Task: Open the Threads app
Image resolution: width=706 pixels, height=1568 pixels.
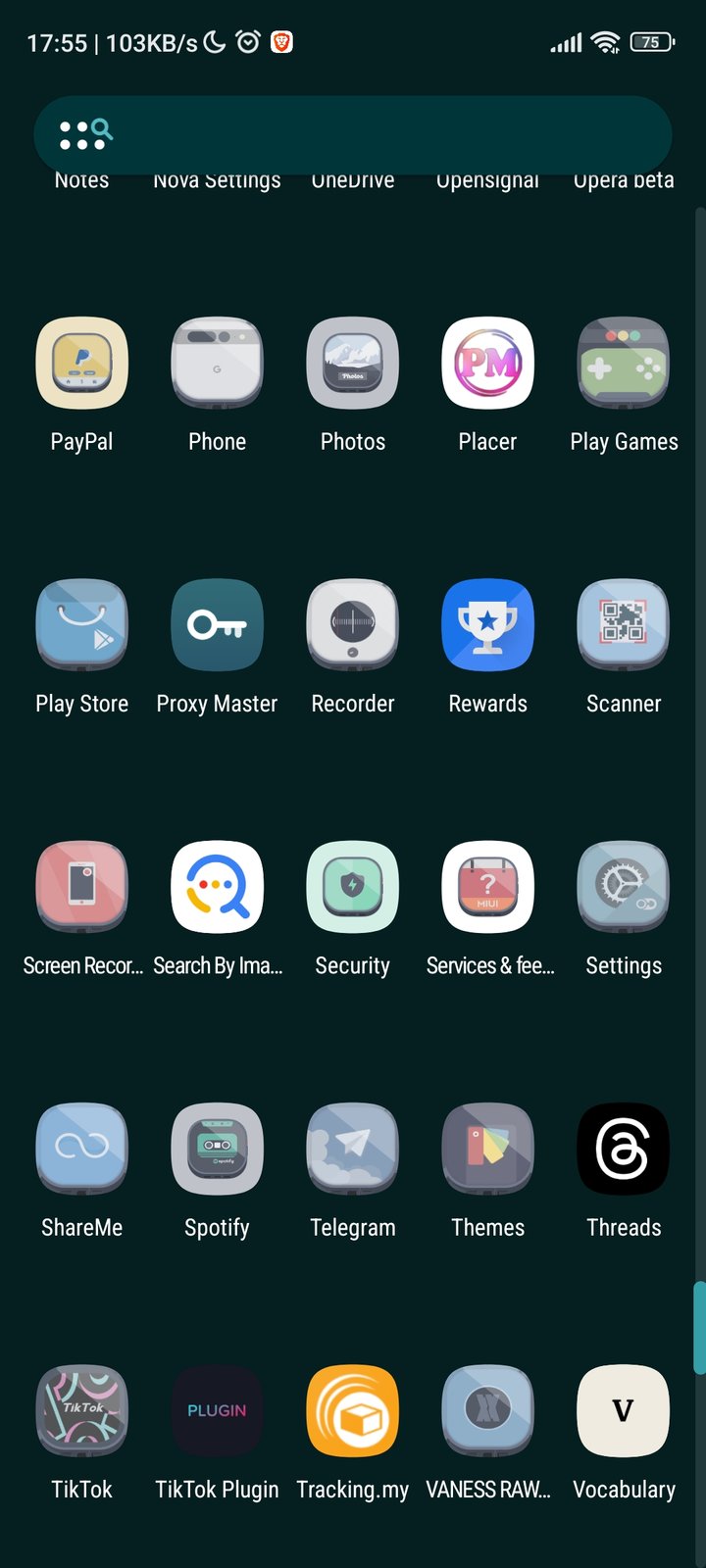Action: pos(624,1149)
